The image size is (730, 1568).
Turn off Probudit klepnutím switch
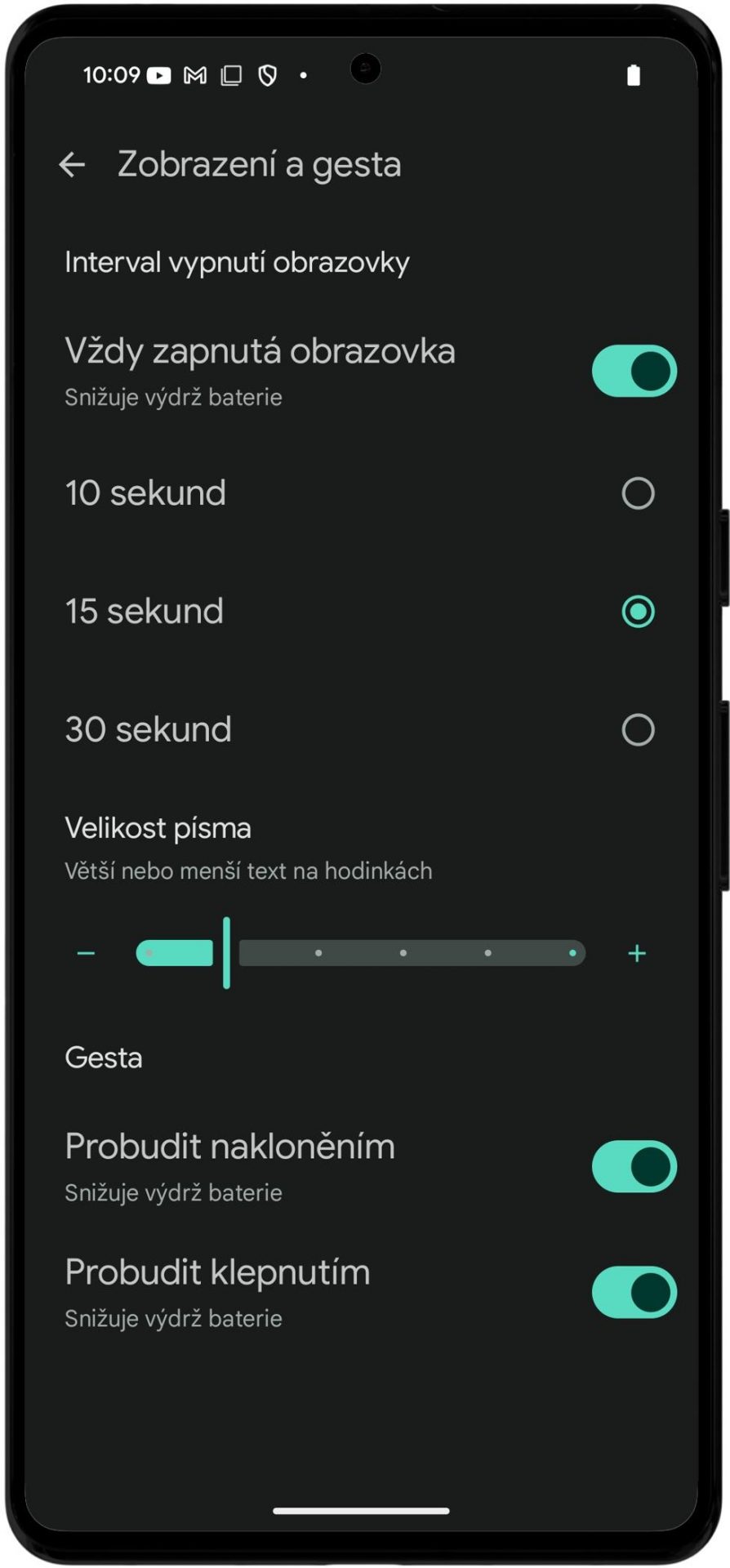[x=634, y=1292]
